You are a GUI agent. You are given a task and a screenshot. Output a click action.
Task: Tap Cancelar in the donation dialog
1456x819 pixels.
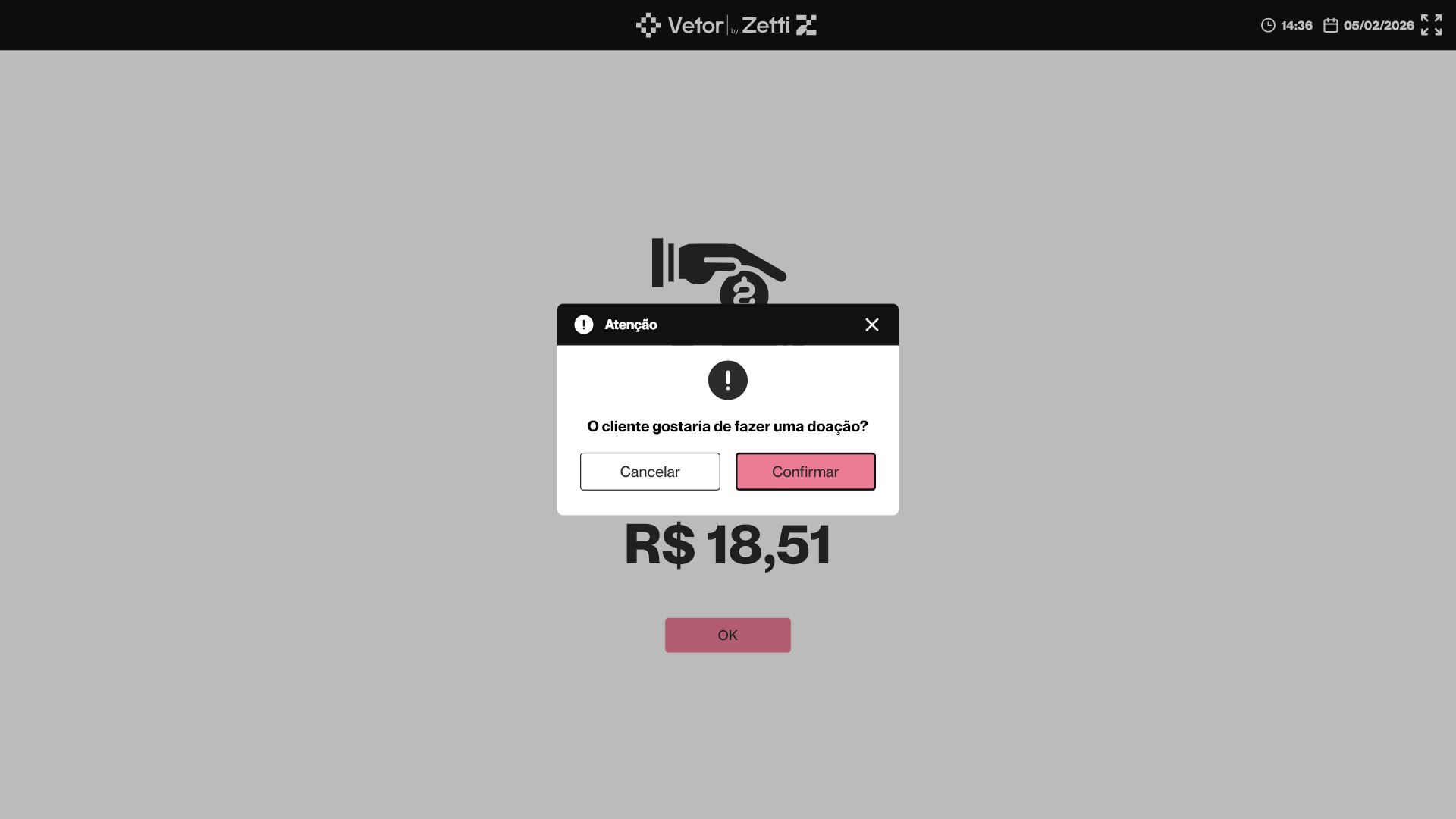pos(650,472)
